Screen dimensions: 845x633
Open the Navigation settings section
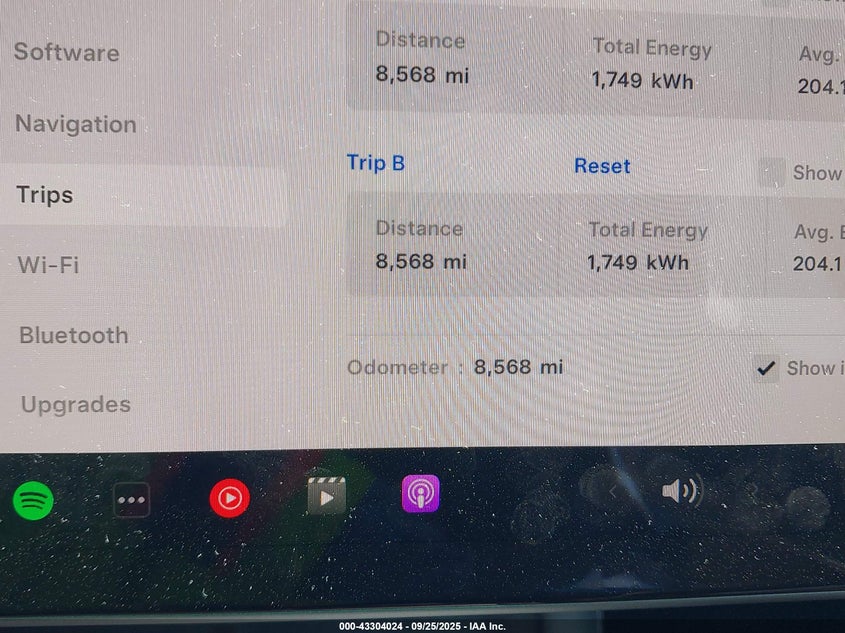pyautogui.click(x=76, y=125)
